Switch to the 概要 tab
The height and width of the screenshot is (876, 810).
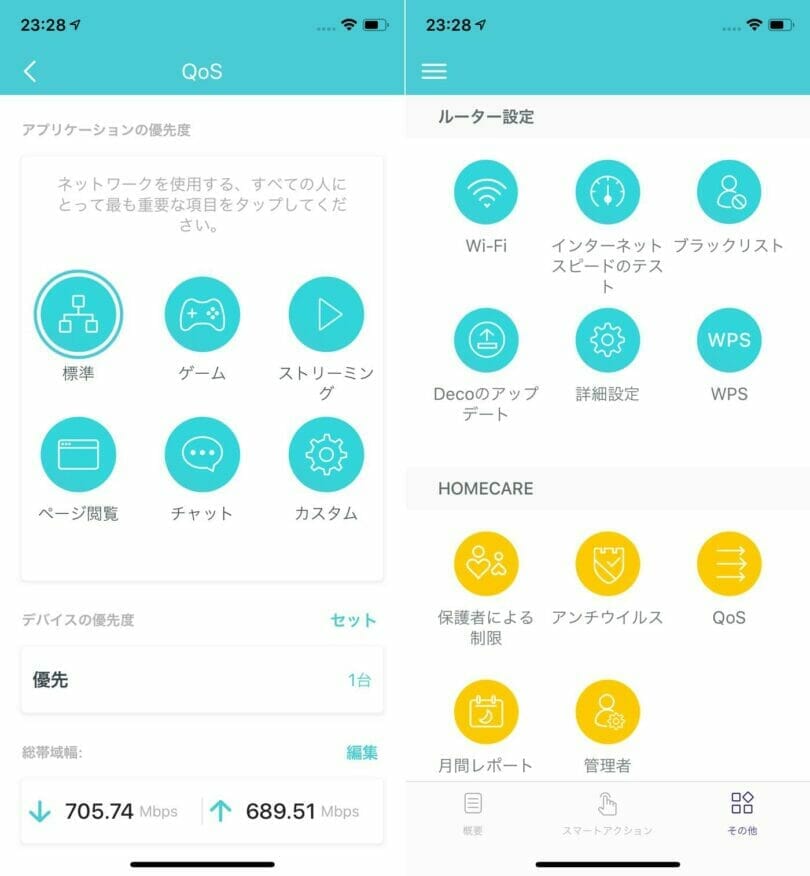click(474, 812)
